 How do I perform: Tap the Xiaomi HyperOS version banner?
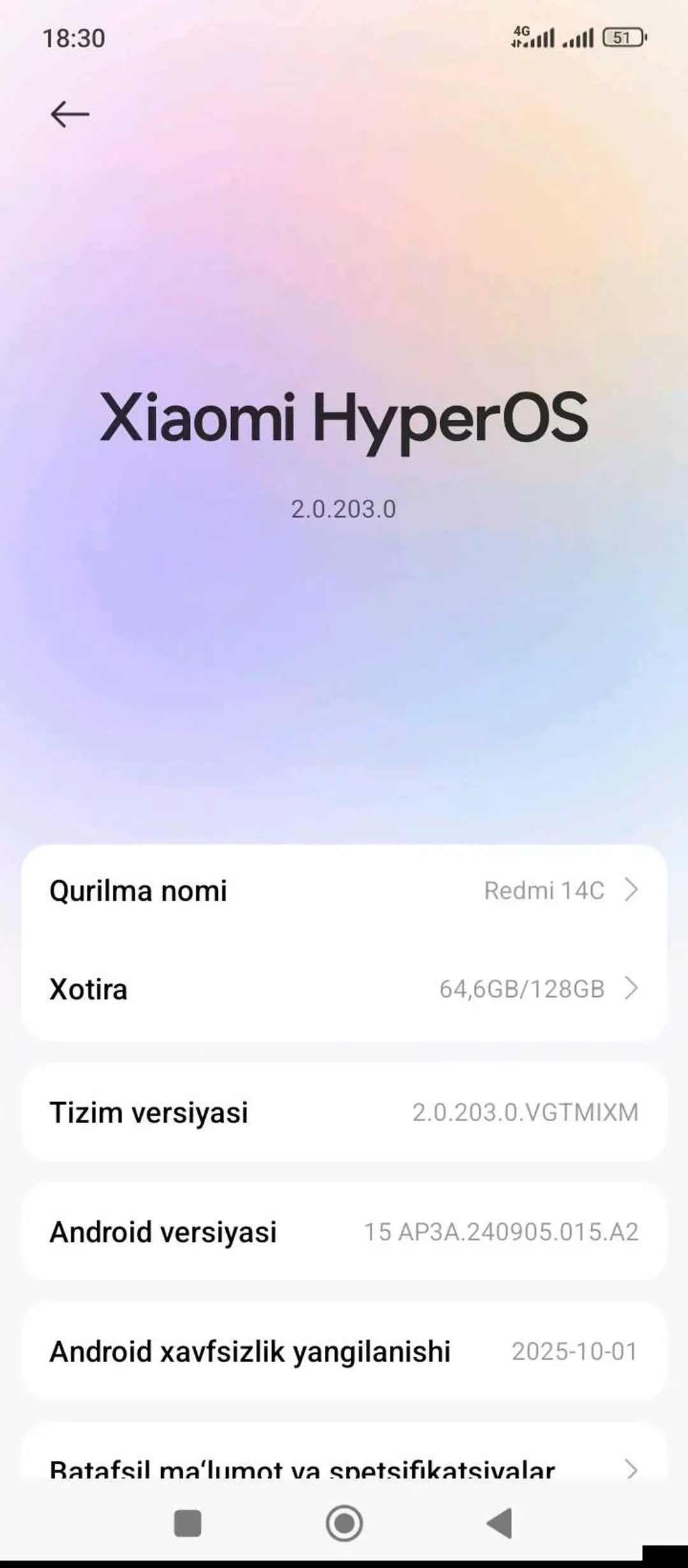[x=344, y=454]
